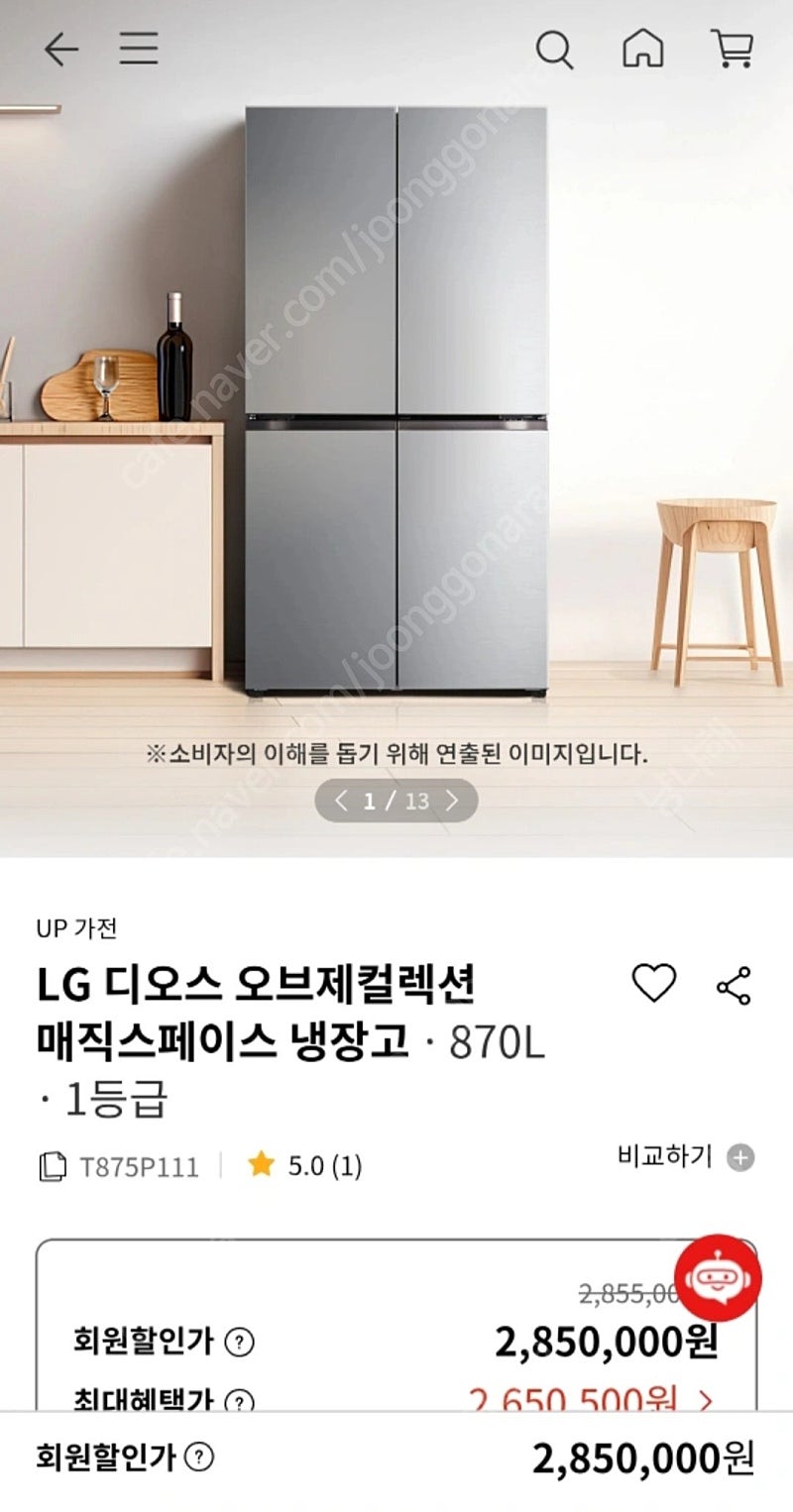Expand 최대혜택가 details chevron
Screen dimensions: 793x1512
[705, 1401]
